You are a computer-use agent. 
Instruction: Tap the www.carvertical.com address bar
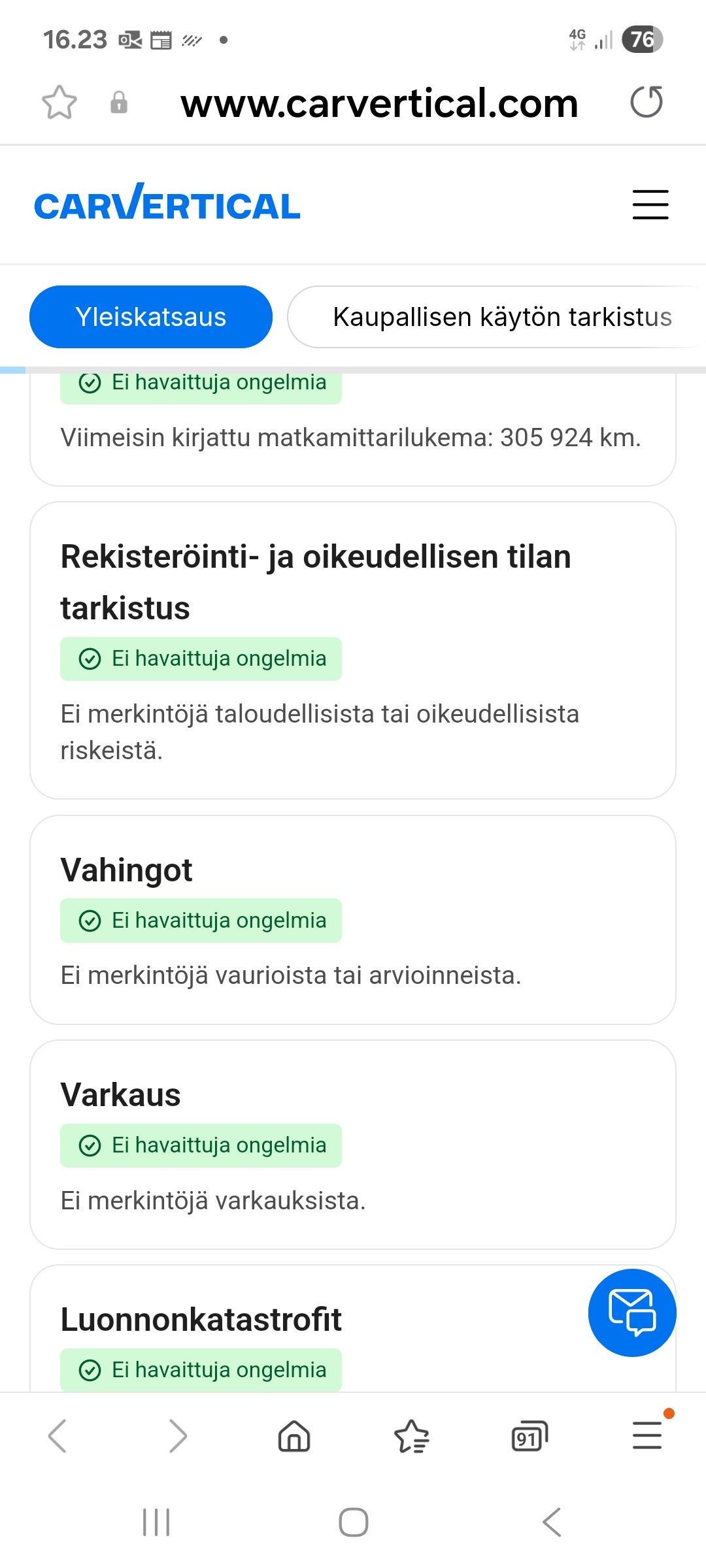[x=379, y=103]
